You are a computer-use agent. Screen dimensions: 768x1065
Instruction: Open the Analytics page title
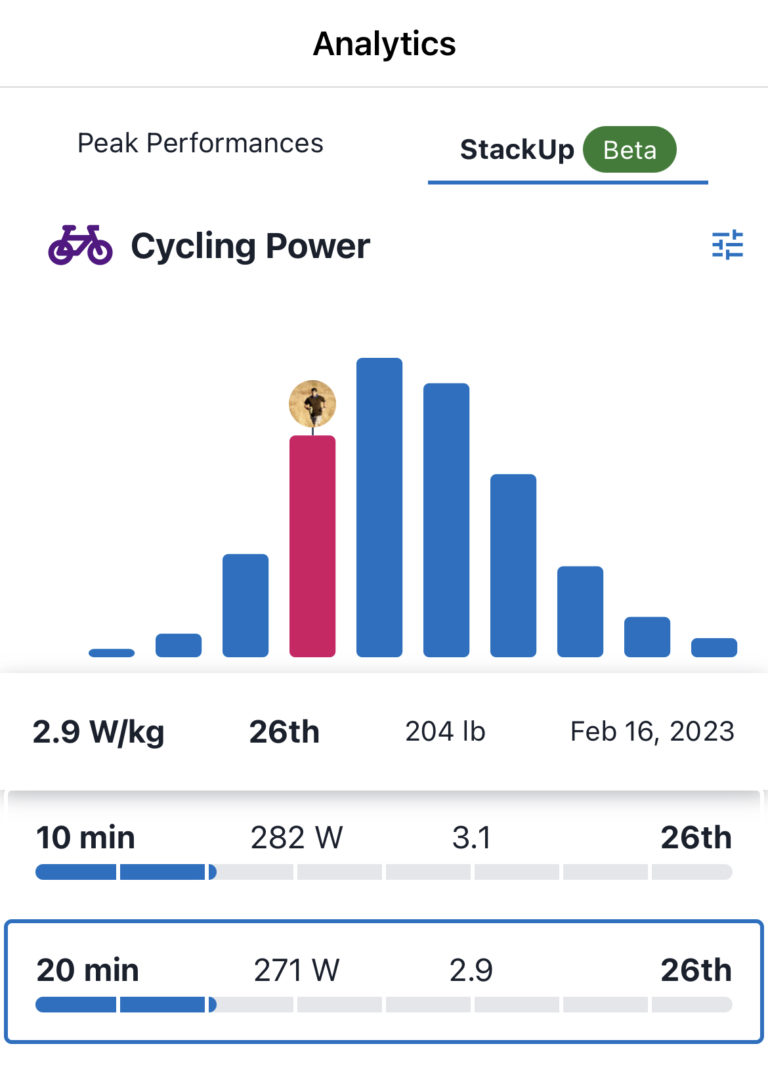click(x=384, y=42)
